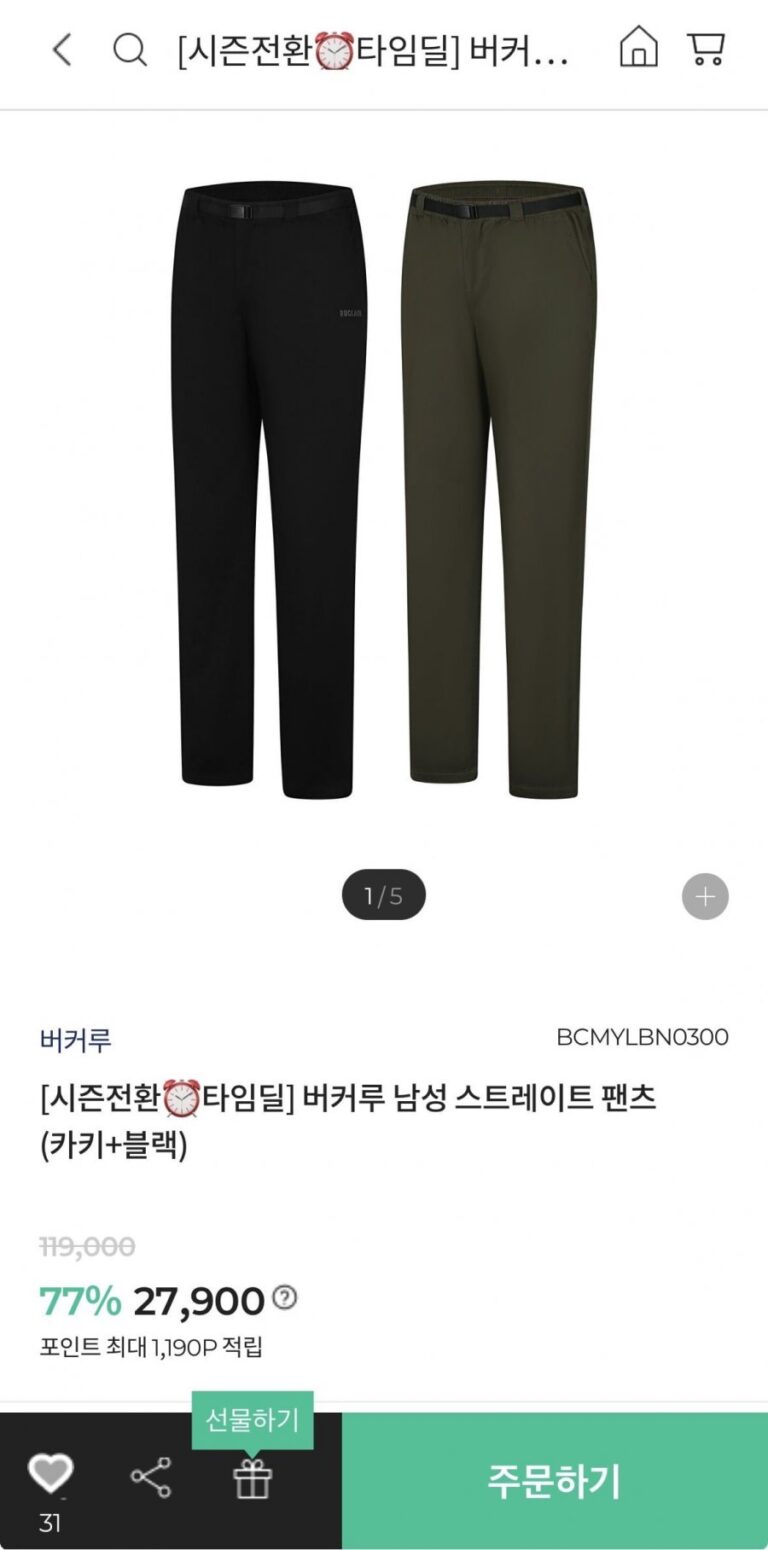Screen dimensions: 768x1550
Task: Go to the shop home page
Action: click(x=639, y=48)
